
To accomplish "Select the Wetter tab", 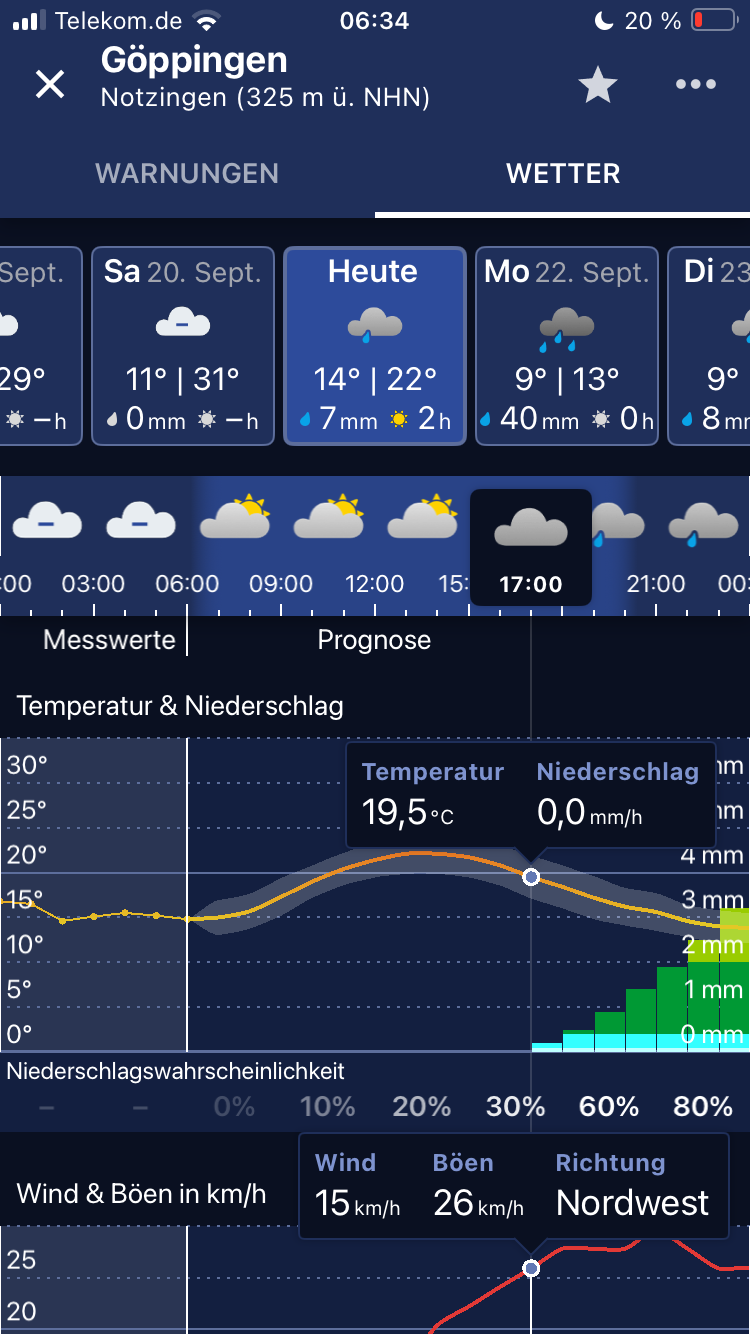I will click(563, 173).
